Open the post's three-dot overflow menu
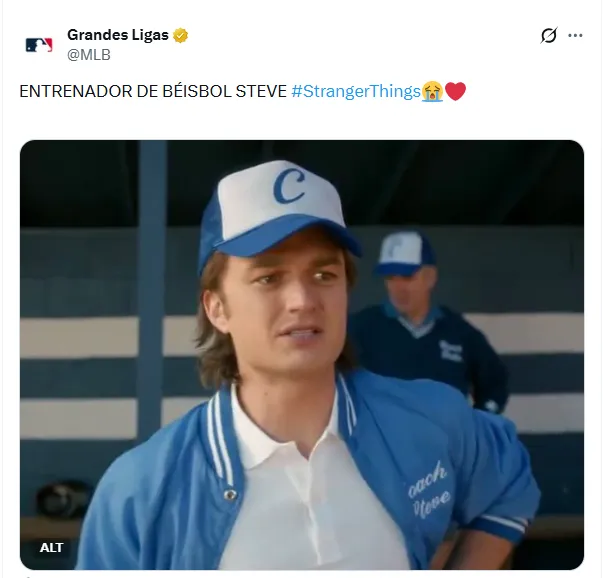 [575, 36]
